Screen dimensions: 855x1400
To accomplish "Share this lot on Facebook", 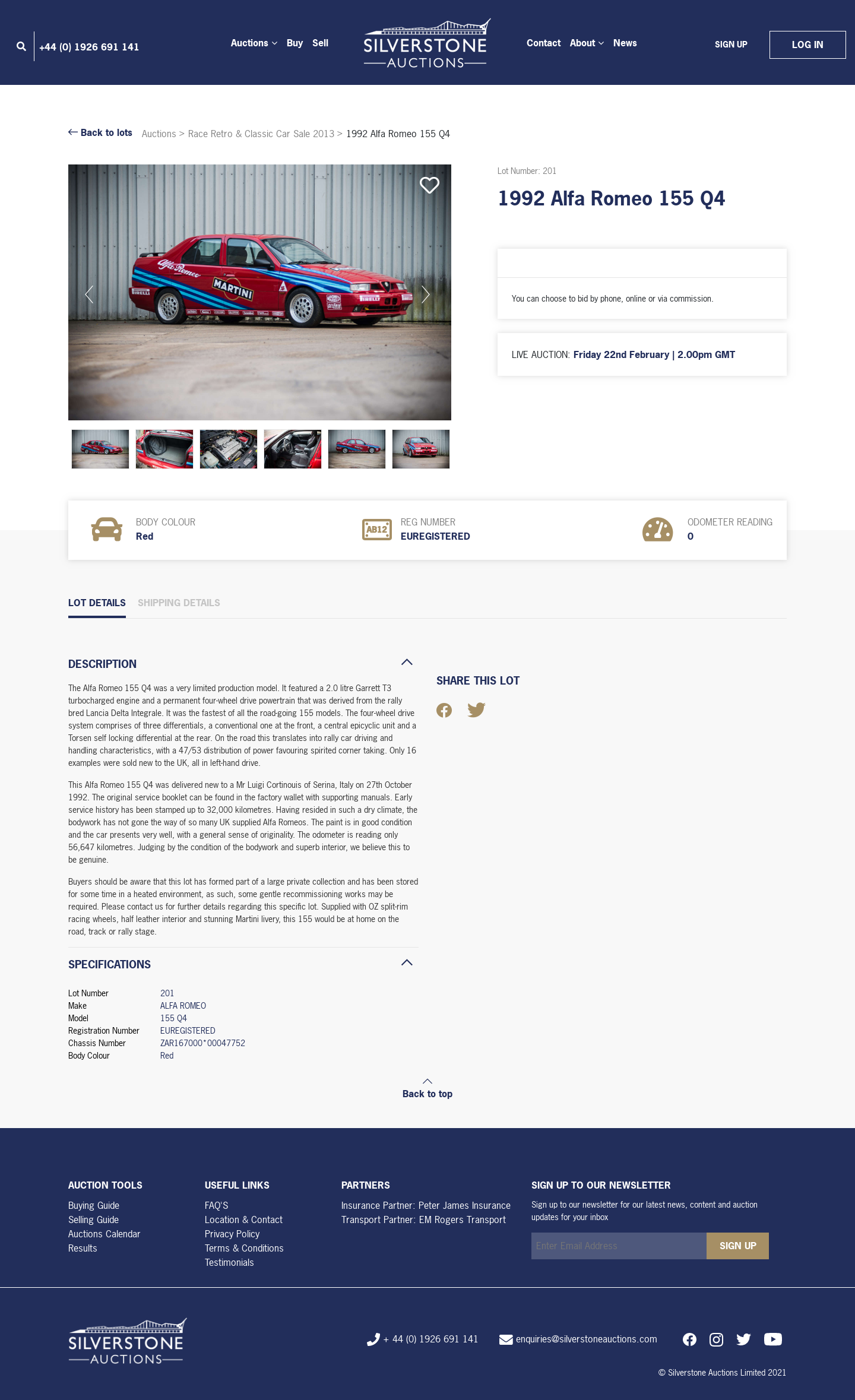I will pyautogui.click(x=444, y=710).
